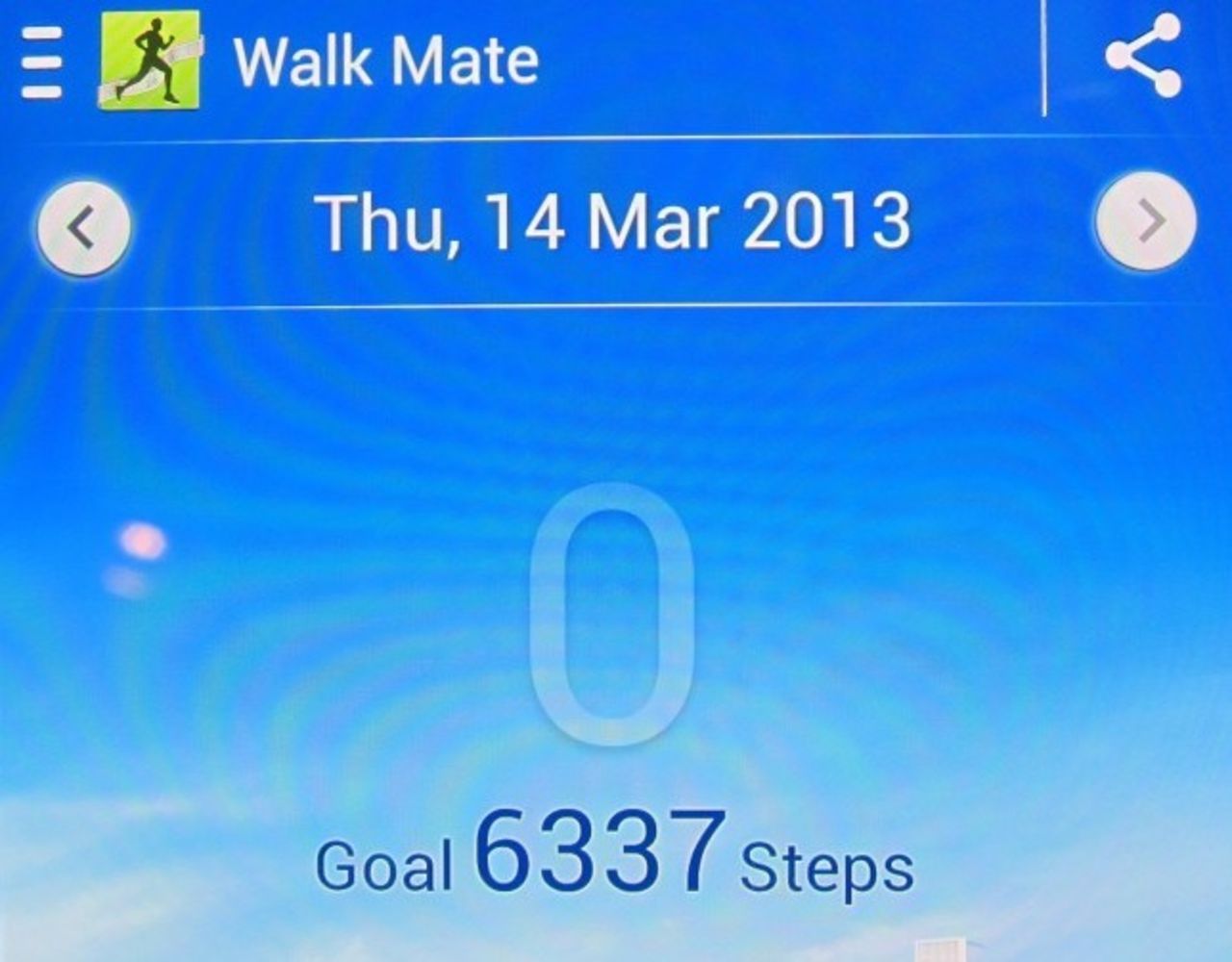Go to the next day
1232x962 pixels.
tap(1146, 221)
